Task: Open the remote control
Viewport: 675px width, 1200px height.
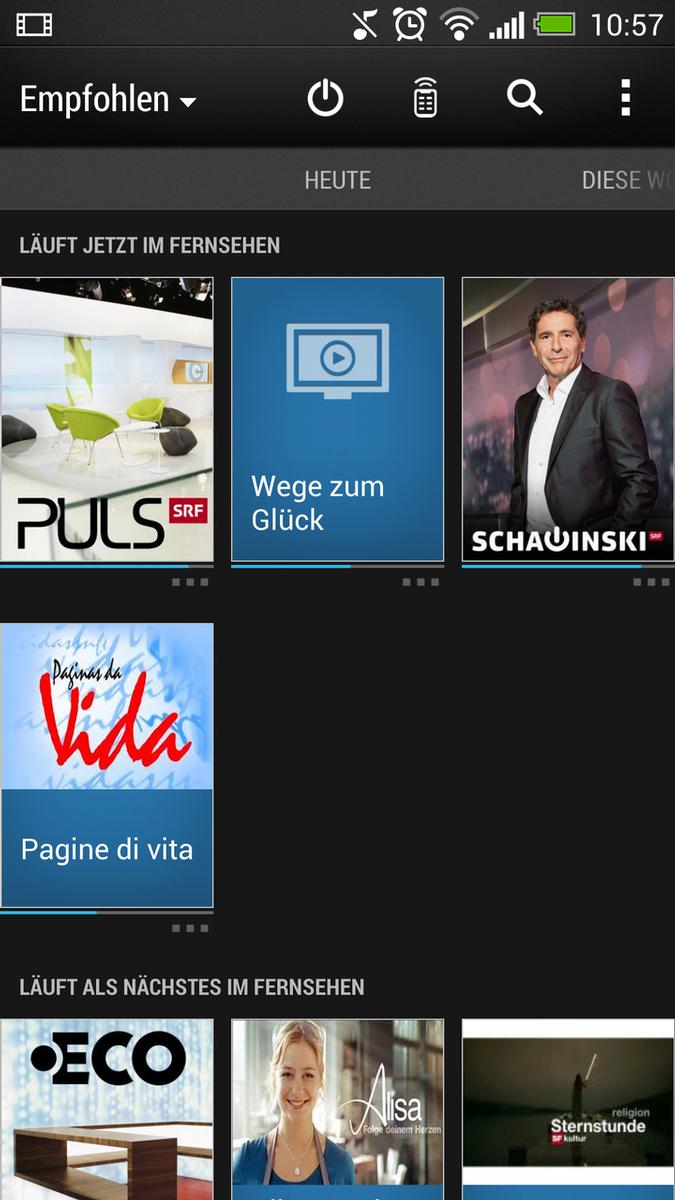Action: (425, 99)
